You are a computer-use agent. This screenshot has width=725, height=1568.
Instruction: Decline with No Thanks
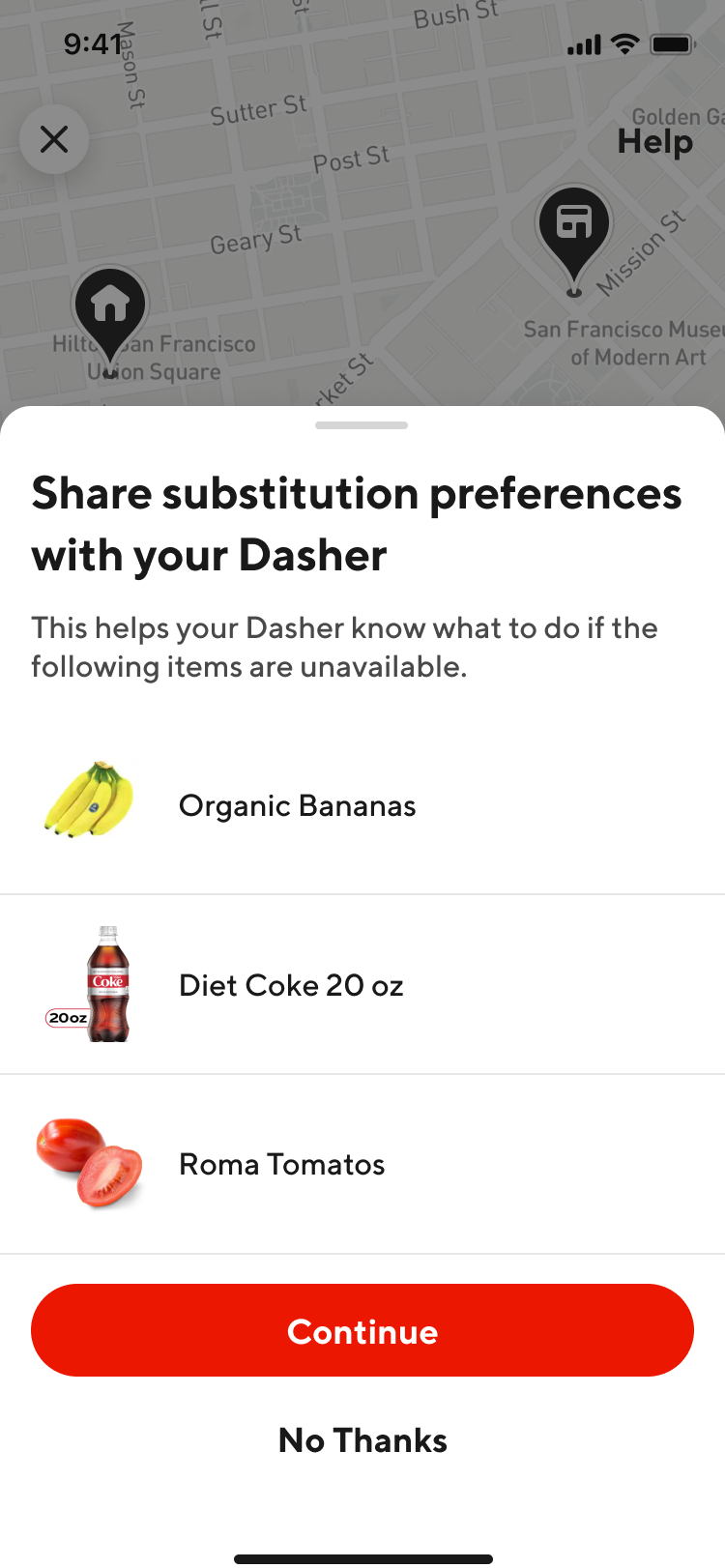[x=362, y=1440]
